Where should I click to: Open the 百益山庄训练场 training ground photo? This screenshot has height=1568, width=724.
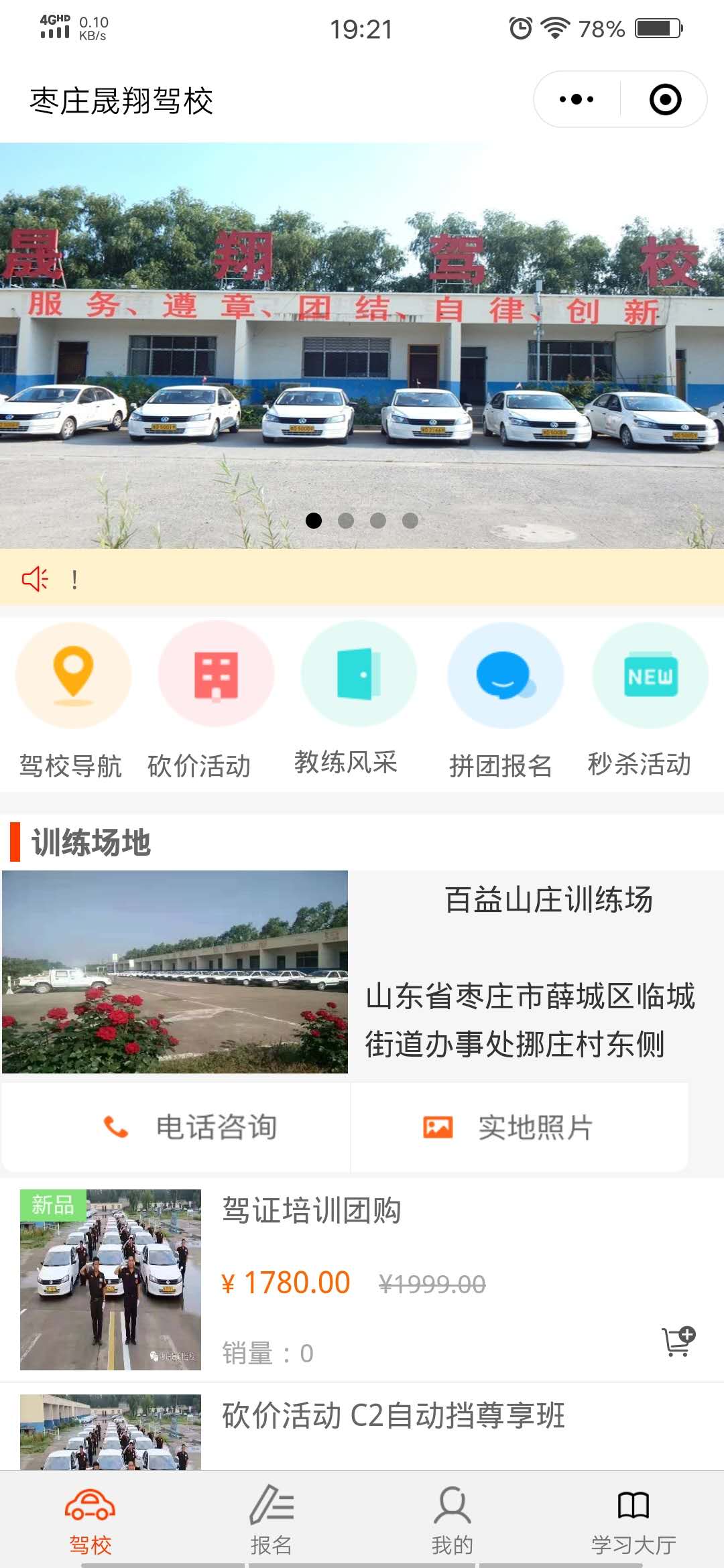[x=175, y=972]
